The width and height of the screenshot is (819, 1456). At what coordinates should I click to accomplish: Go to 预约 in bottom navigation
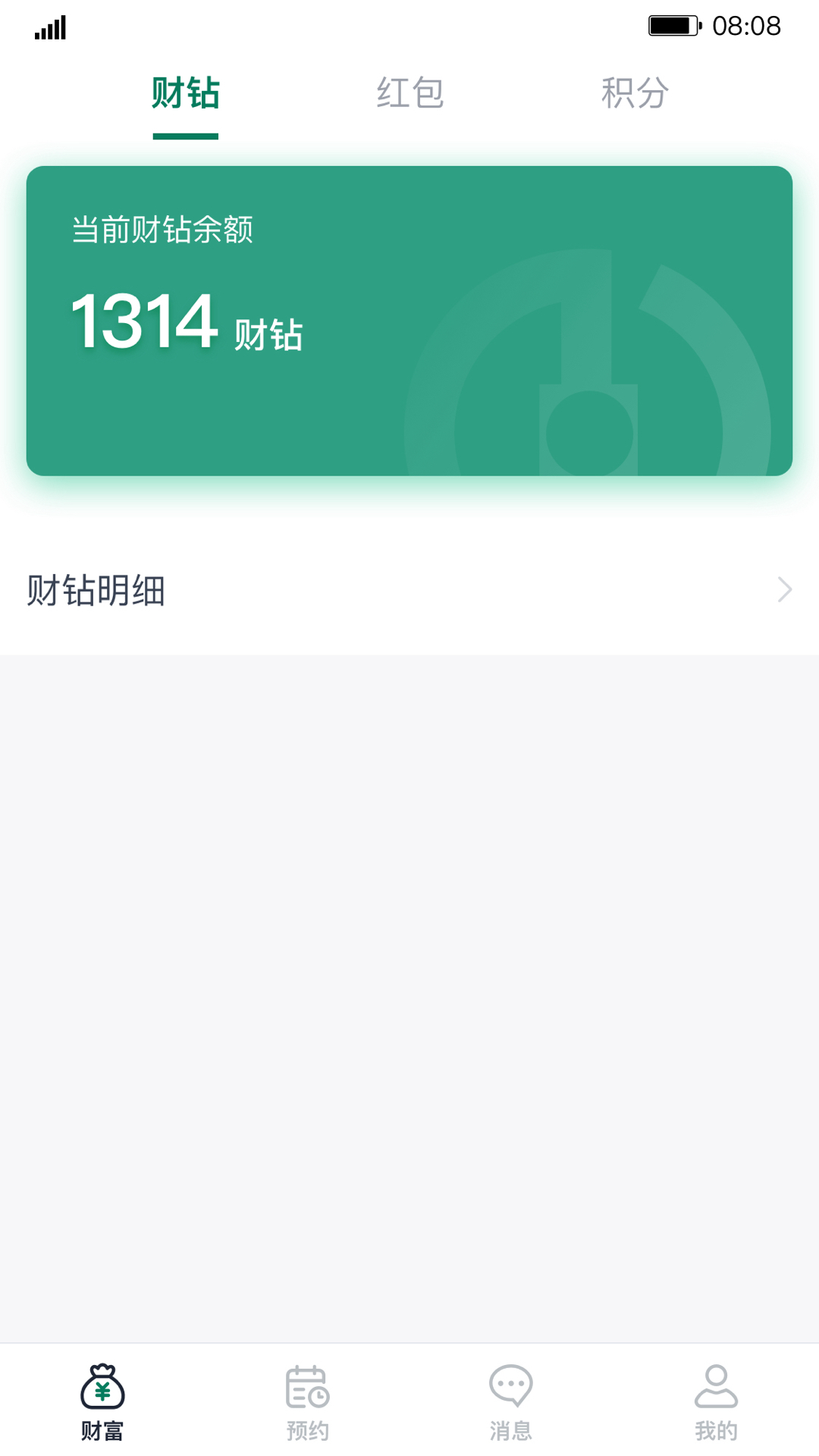(x=307, y=1401)
